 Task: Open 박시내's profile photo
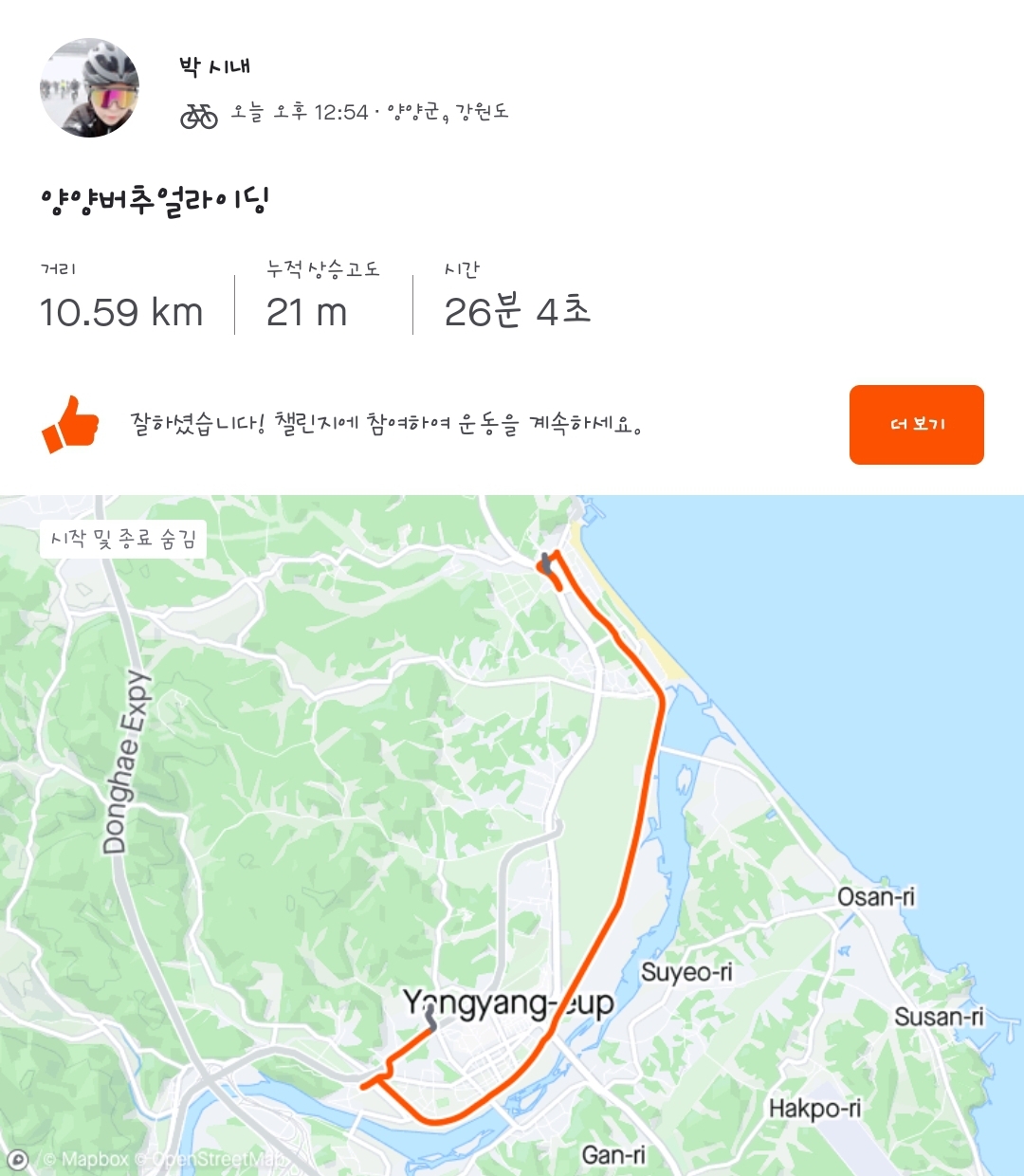pos(90,88)
